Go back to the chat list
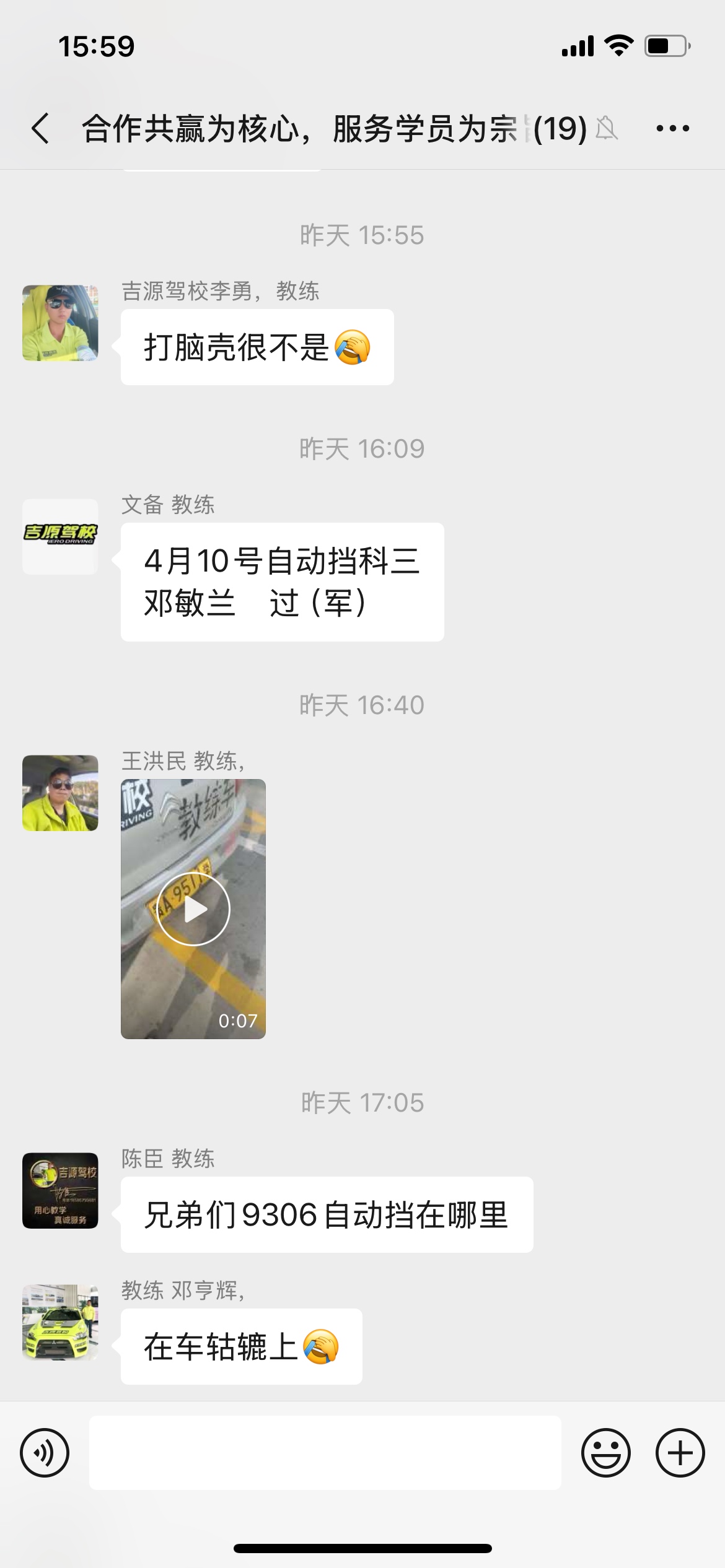This screenshot has width=725, height=1568. coord(41,129)
